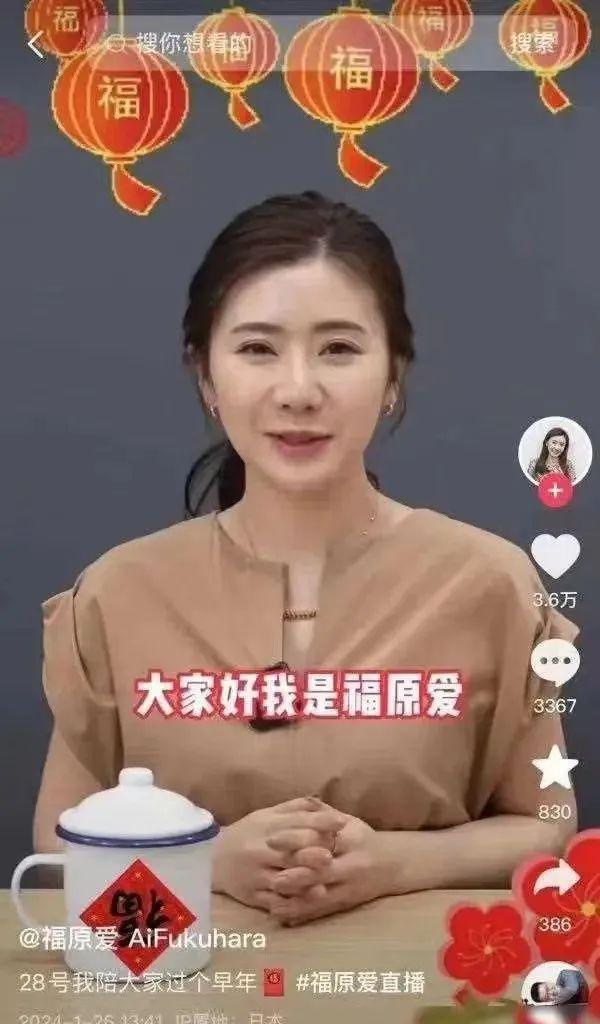The width and height of the screenshot is (600, 1024).
Task: Like this video with the heart
Action: (555, 556)
